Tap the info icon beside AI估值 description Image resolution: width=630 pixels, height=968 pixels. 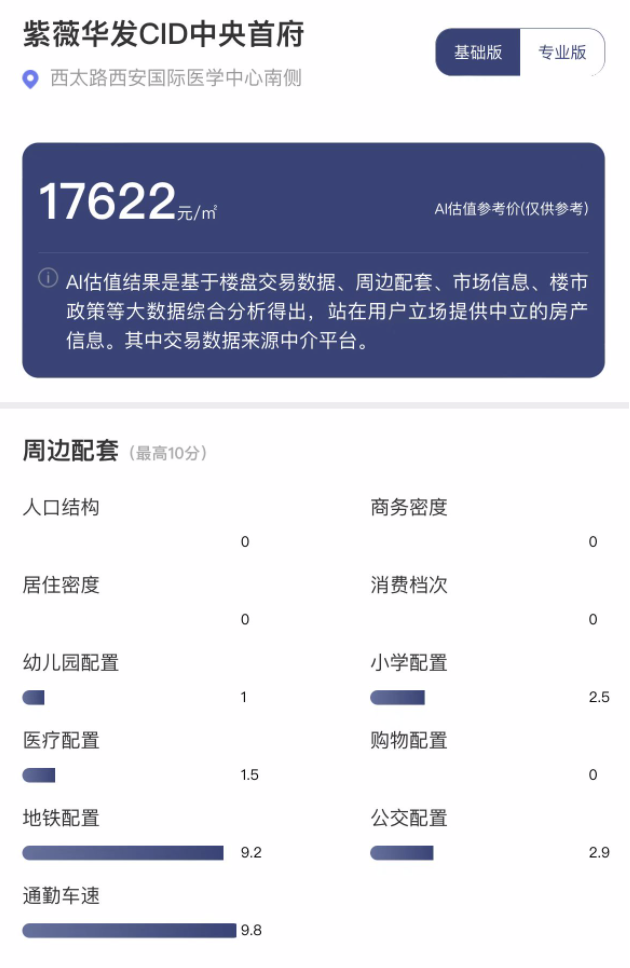tap(47, 279)
